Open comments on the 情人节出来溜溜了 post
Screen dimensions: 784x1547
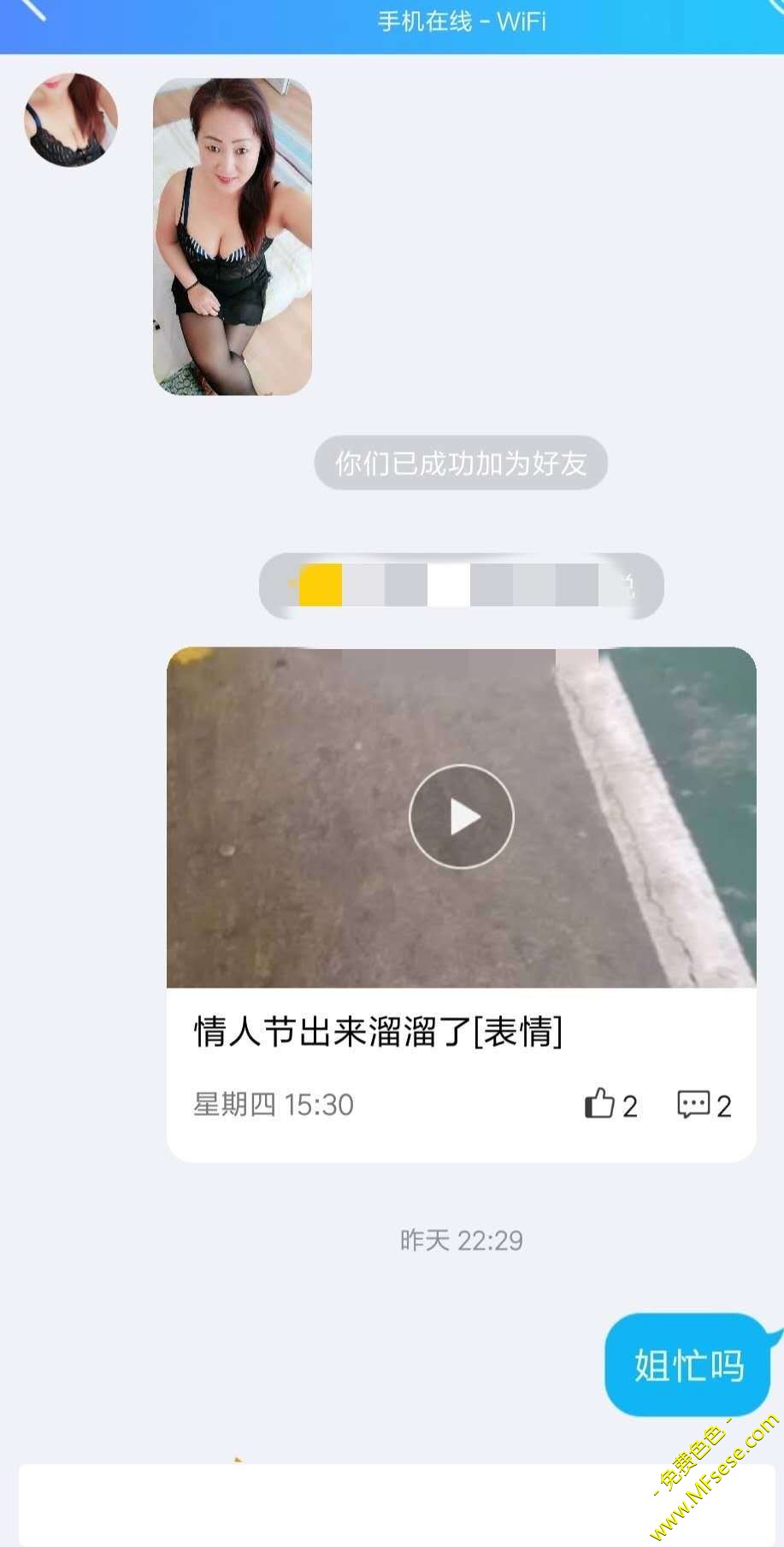(693, 1104)
